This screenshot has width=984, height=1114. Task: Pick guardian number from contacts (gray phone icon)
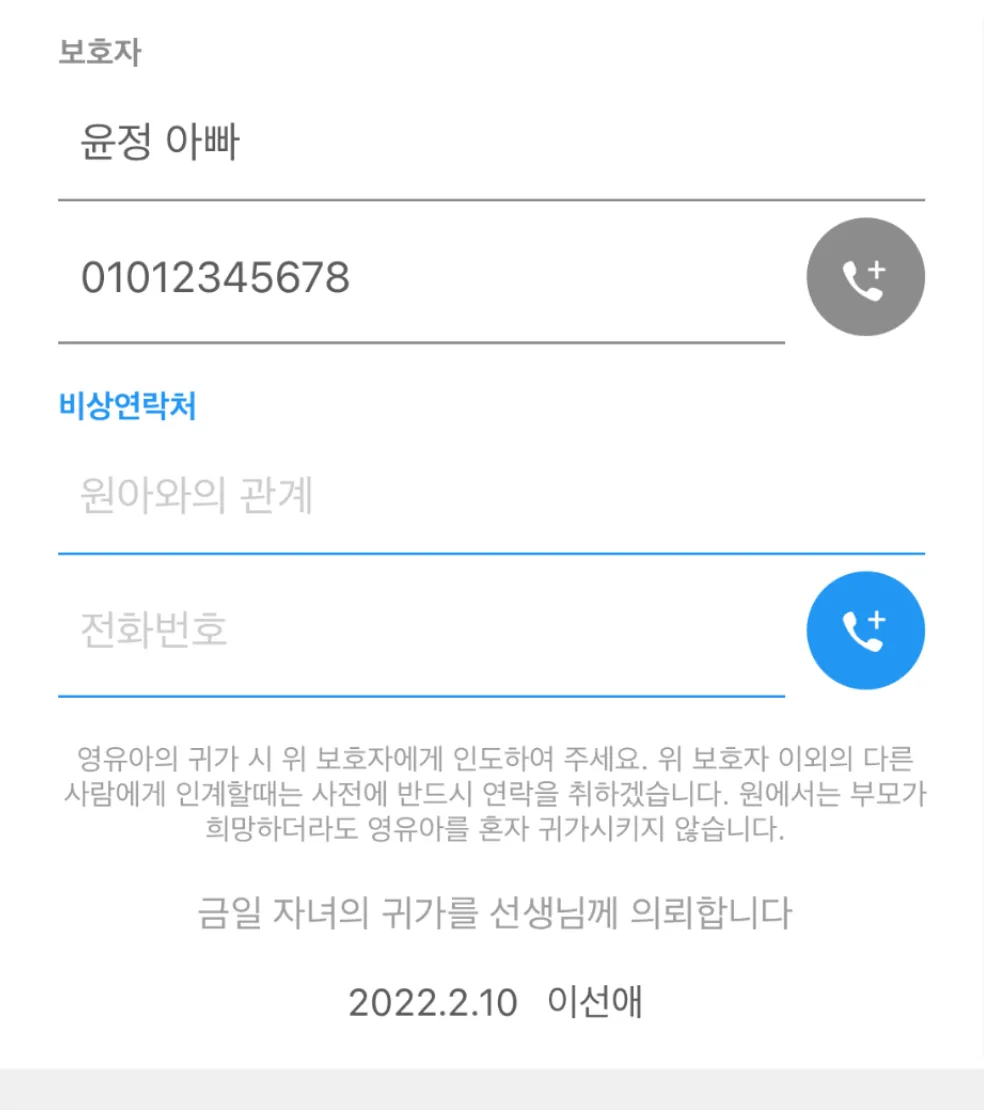(x=865, y=277)
